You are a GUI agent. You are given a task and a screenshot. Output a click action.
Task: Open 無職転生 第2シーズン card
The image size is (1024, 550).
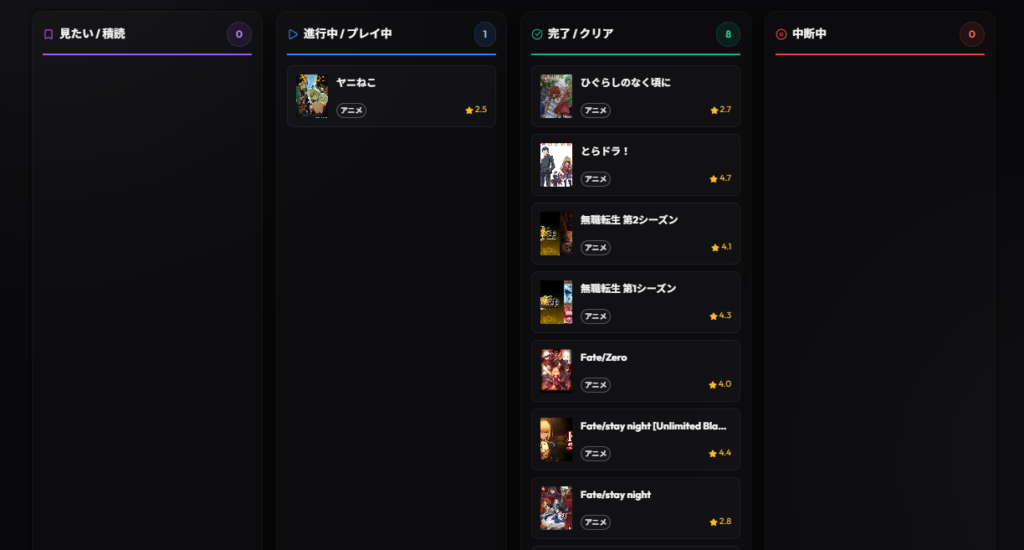pos(635,233)
